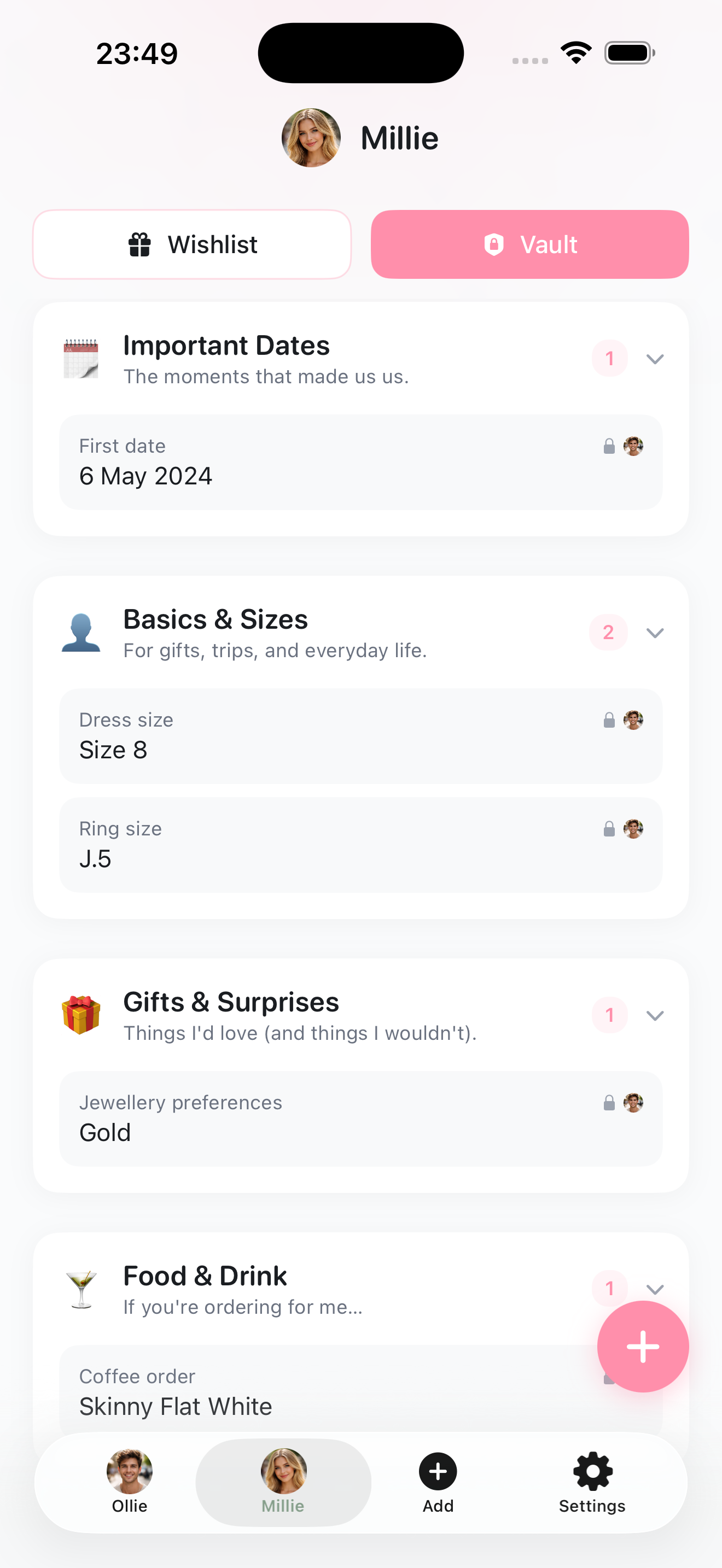Go to the Millie tab
Image resolution: width=722 pixels, height=1568 pixels.
[x=283, y=1482]
